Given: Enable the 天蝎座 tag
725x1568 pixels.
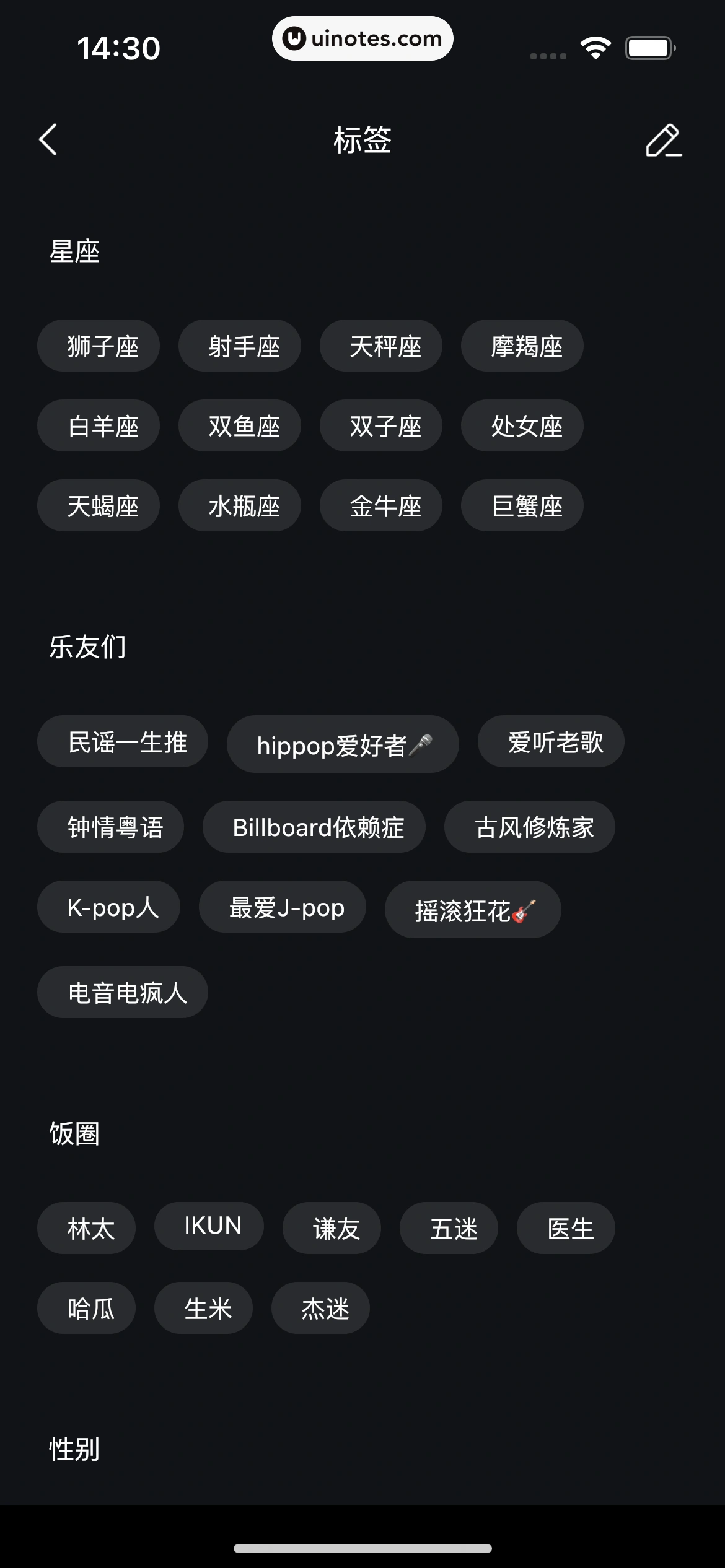Looking at the screenshot, I should pyautogui.click(x=99, y=505).
